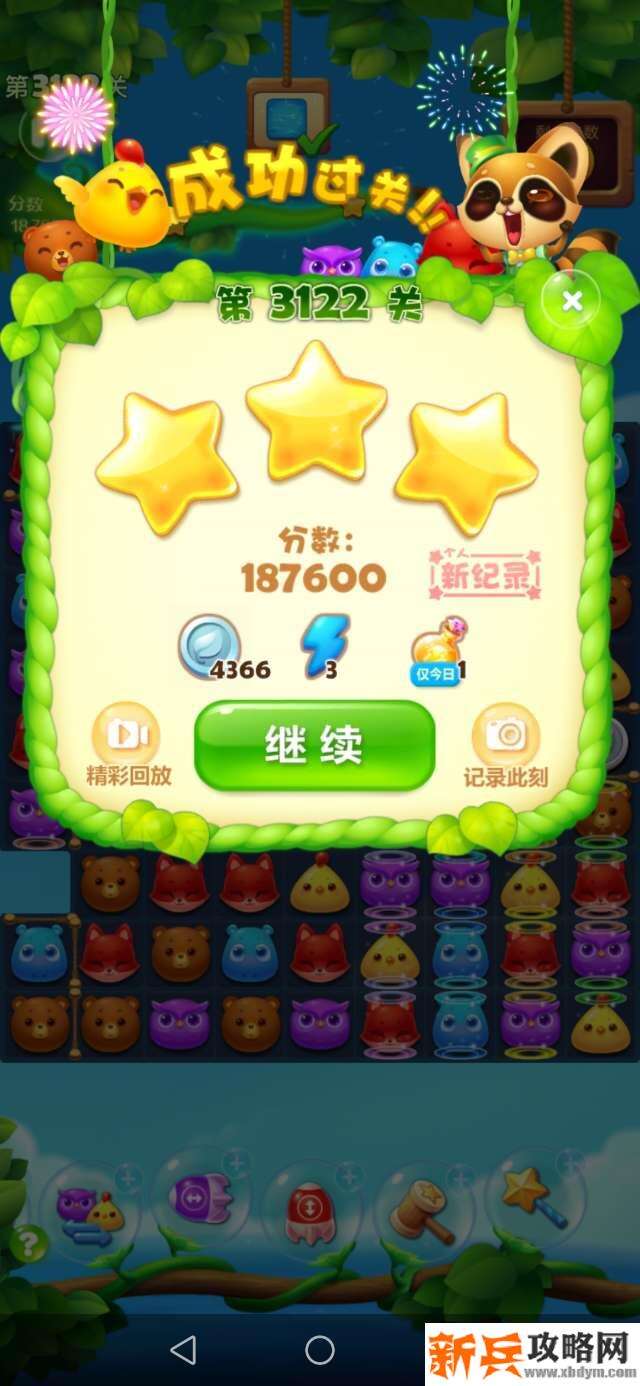Go to the system home screen
640x1386 pixels.
pyautogui.click(x=320, y=1350)
